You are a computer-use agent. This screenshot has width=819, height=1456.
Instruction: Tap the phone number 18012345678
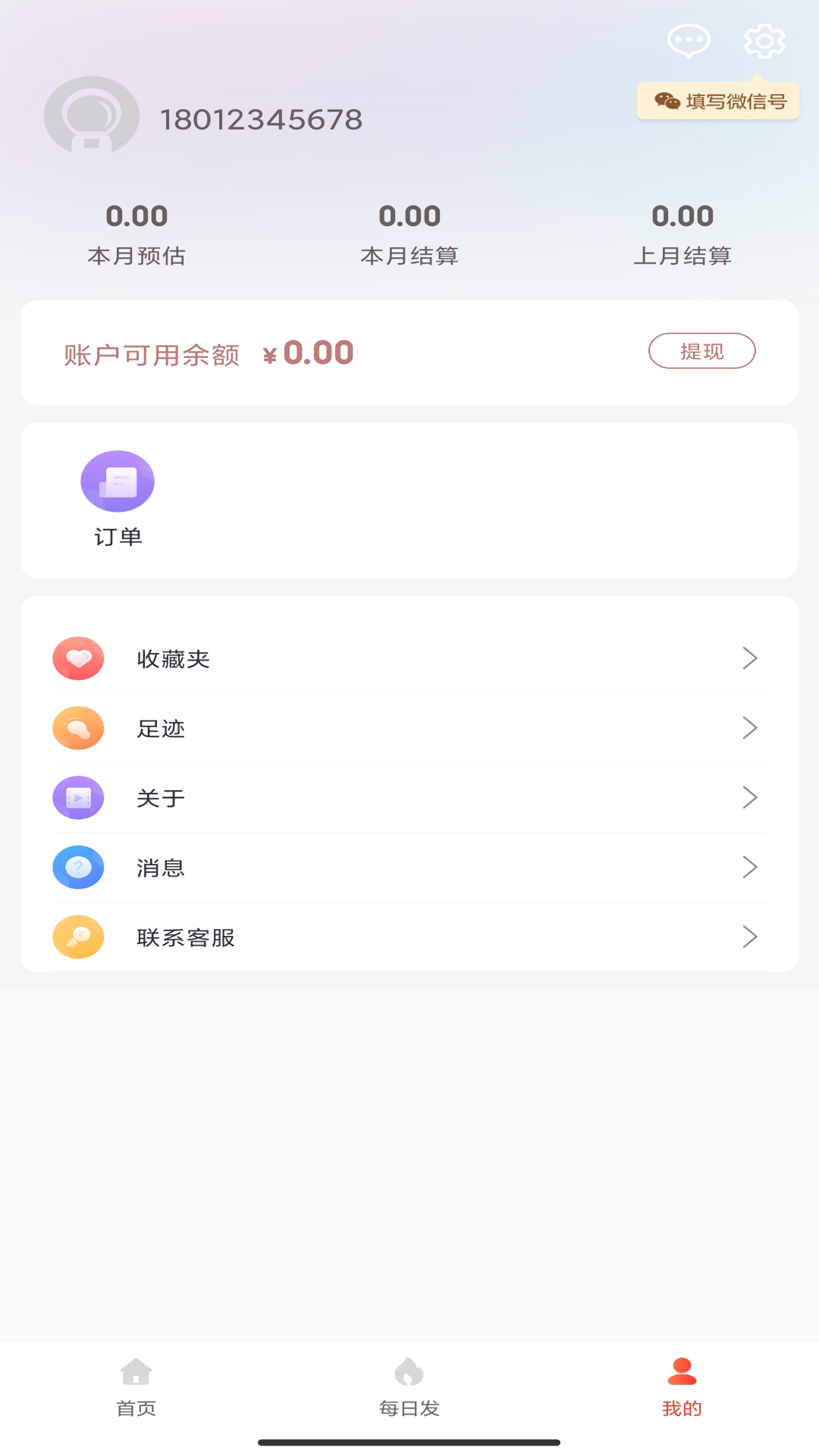pos(262,119)
